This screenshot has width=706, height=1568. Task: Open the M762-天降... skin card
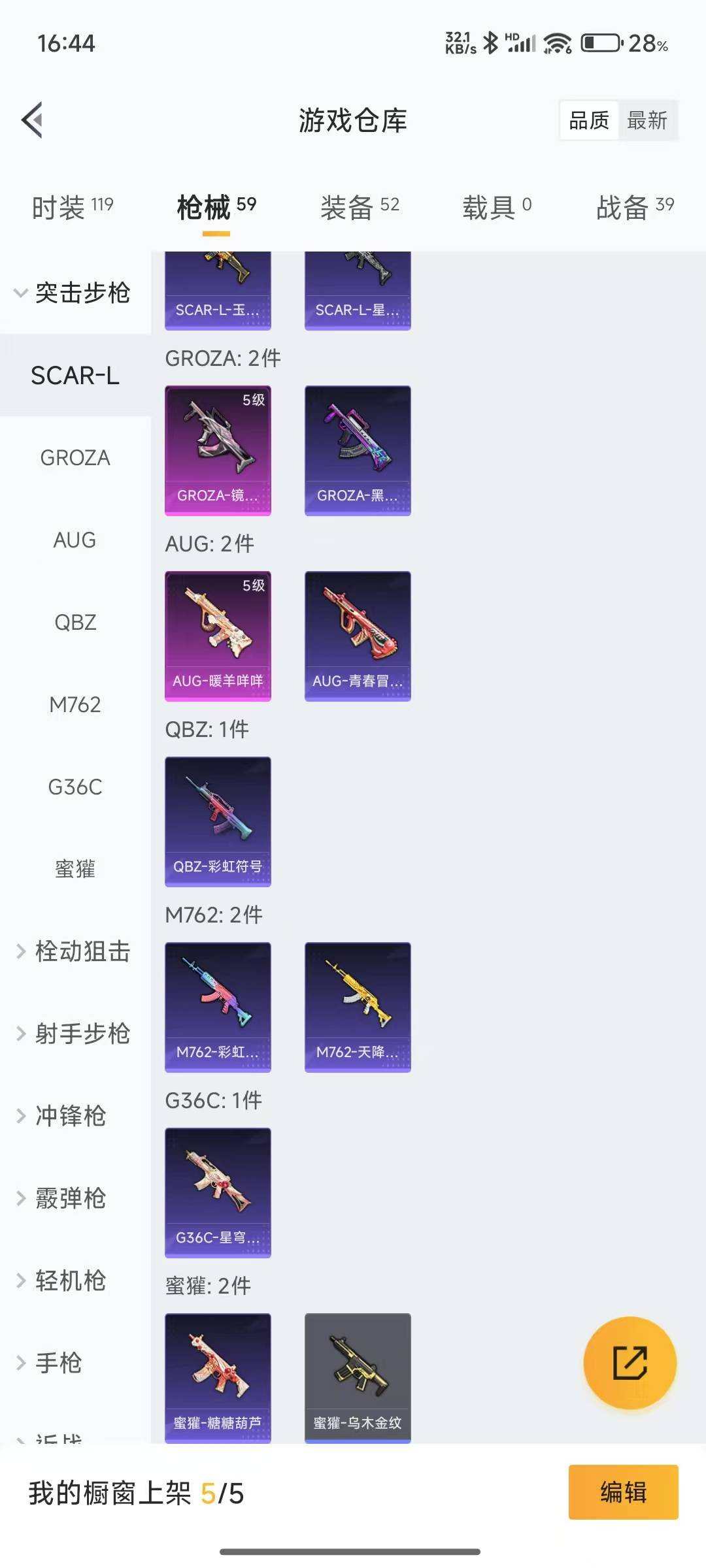click(358, 1007)
